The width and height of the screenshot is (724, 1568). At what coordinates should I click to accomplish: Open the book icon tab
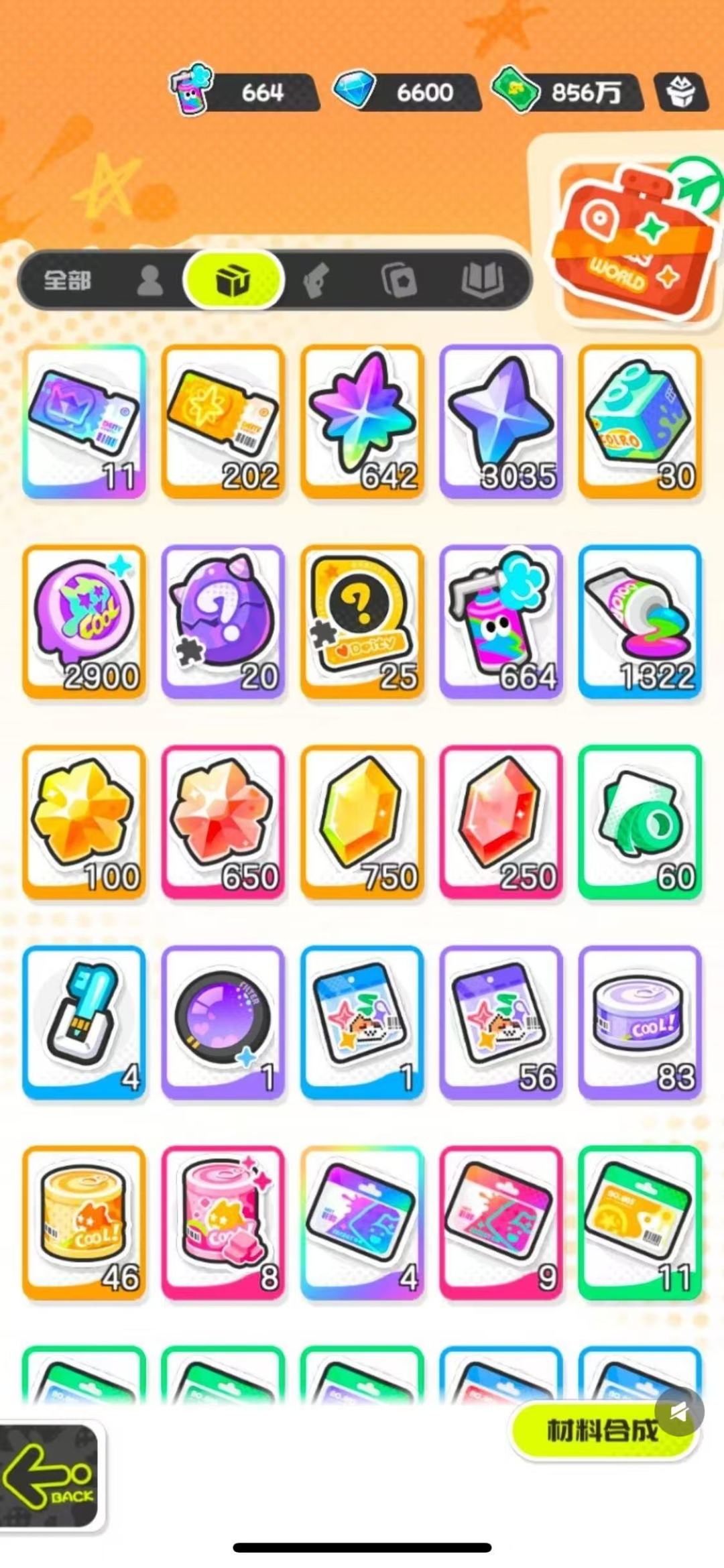(482, 280)
